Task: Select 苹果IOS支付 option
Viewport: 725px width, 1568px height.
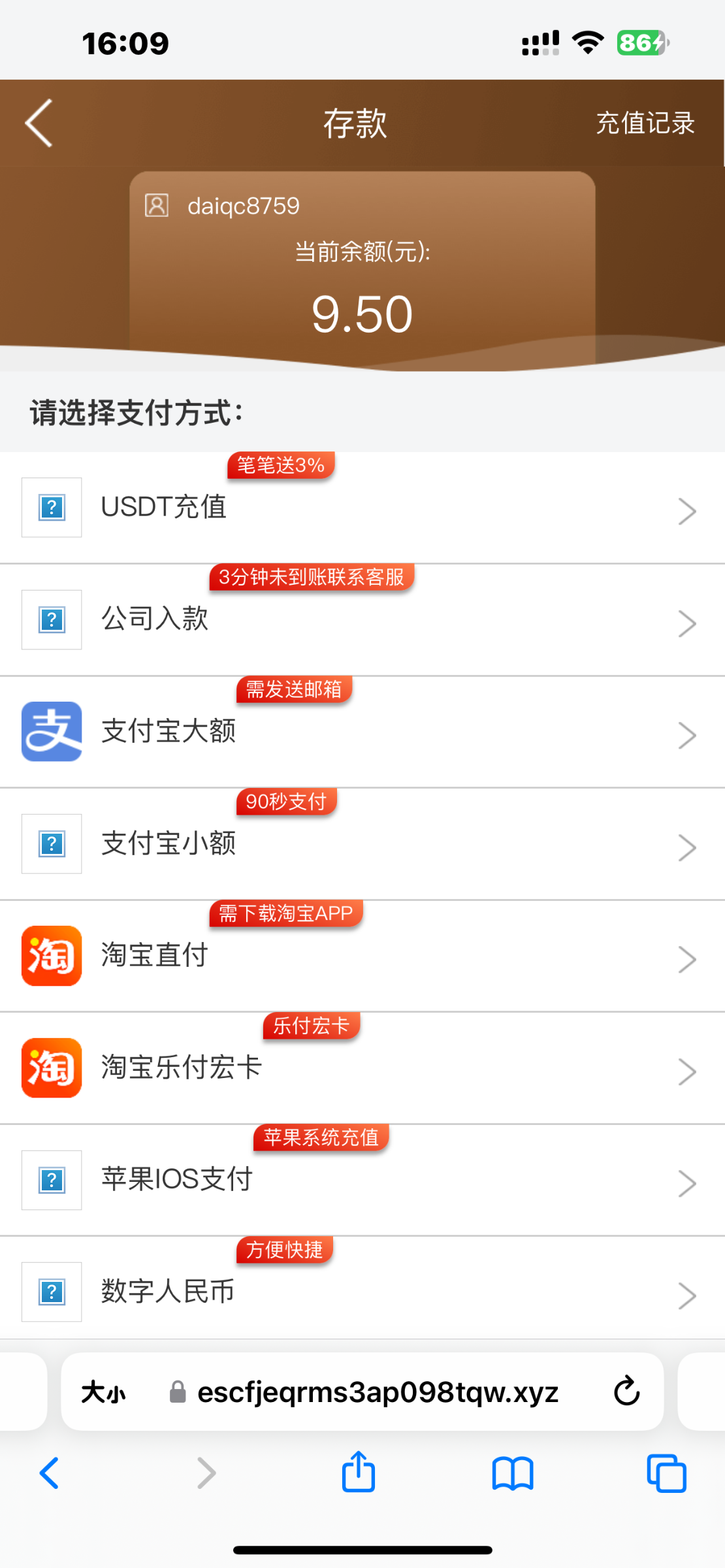Action: coord(362,1180)
